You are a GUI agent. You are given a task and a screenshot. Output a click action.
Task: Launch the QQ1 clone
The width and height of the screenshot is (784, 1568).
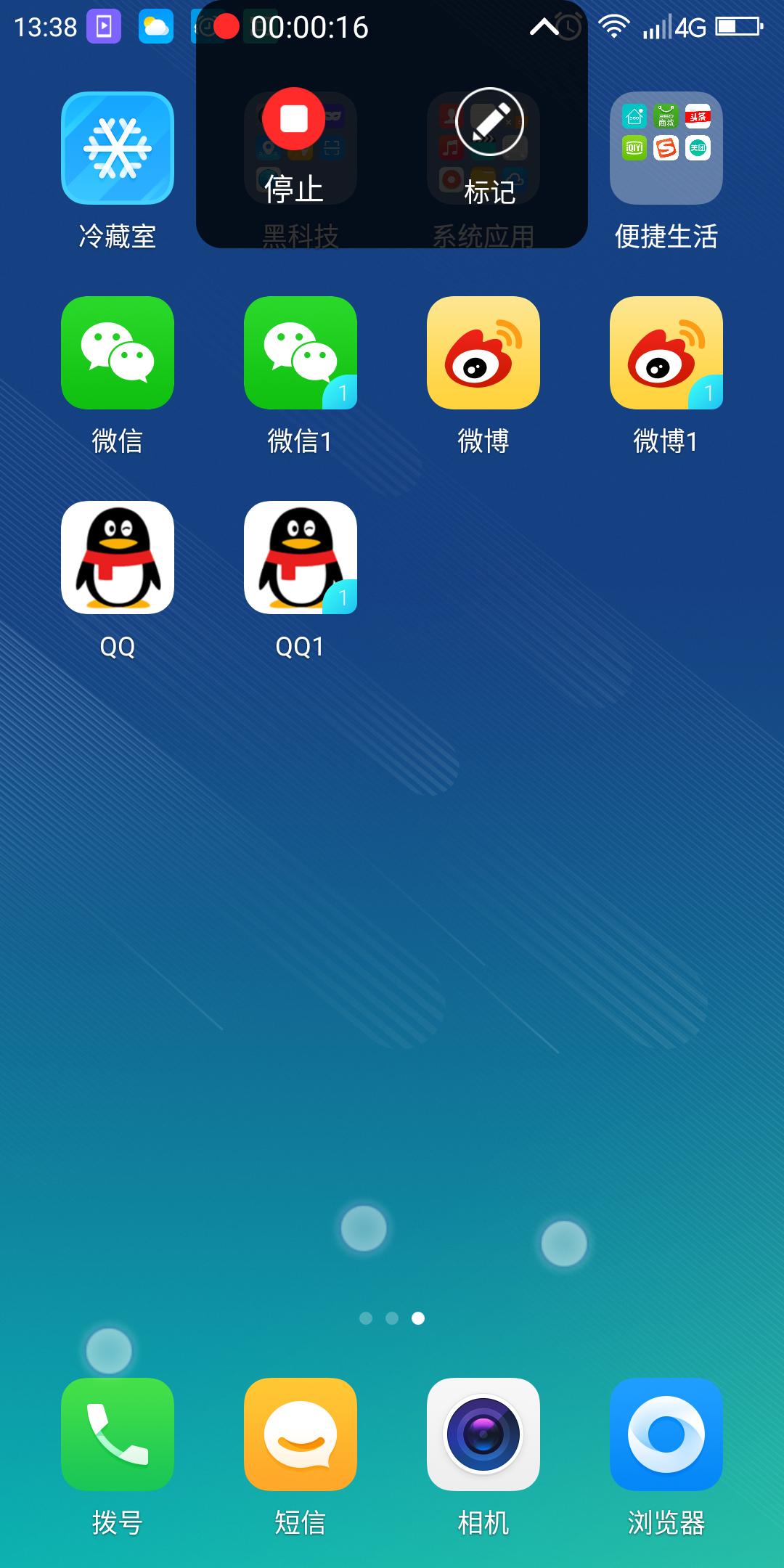[x=300, y=559]
